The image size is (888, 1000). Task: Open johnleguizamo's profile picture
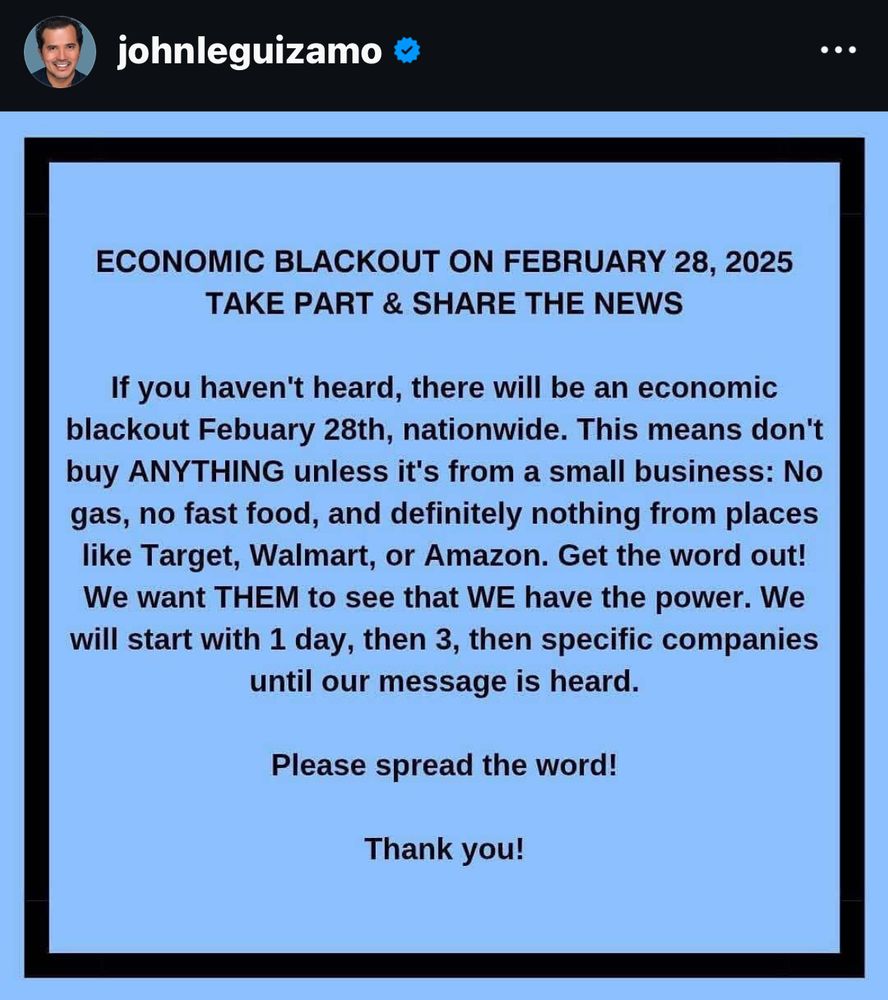60,52
